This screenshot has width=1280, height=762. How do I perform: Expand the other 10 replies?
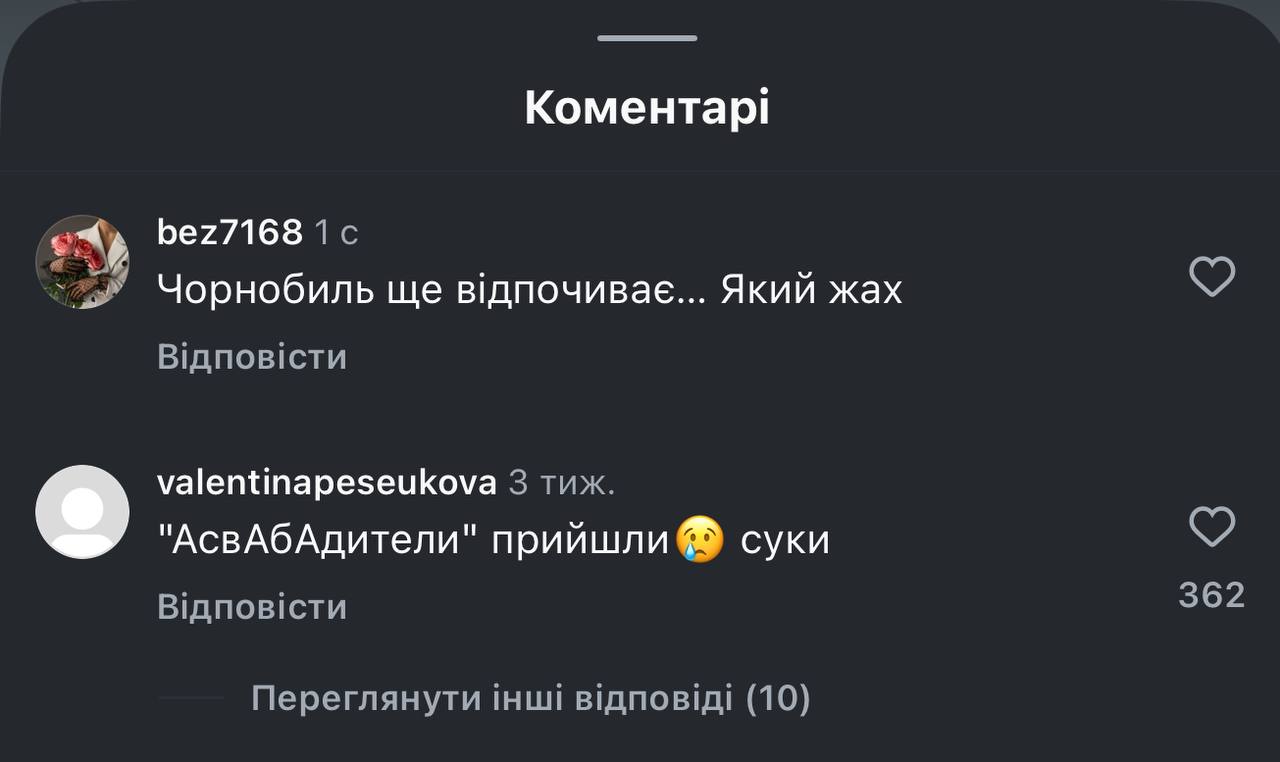pyautogui.click(x=530, y=698)
